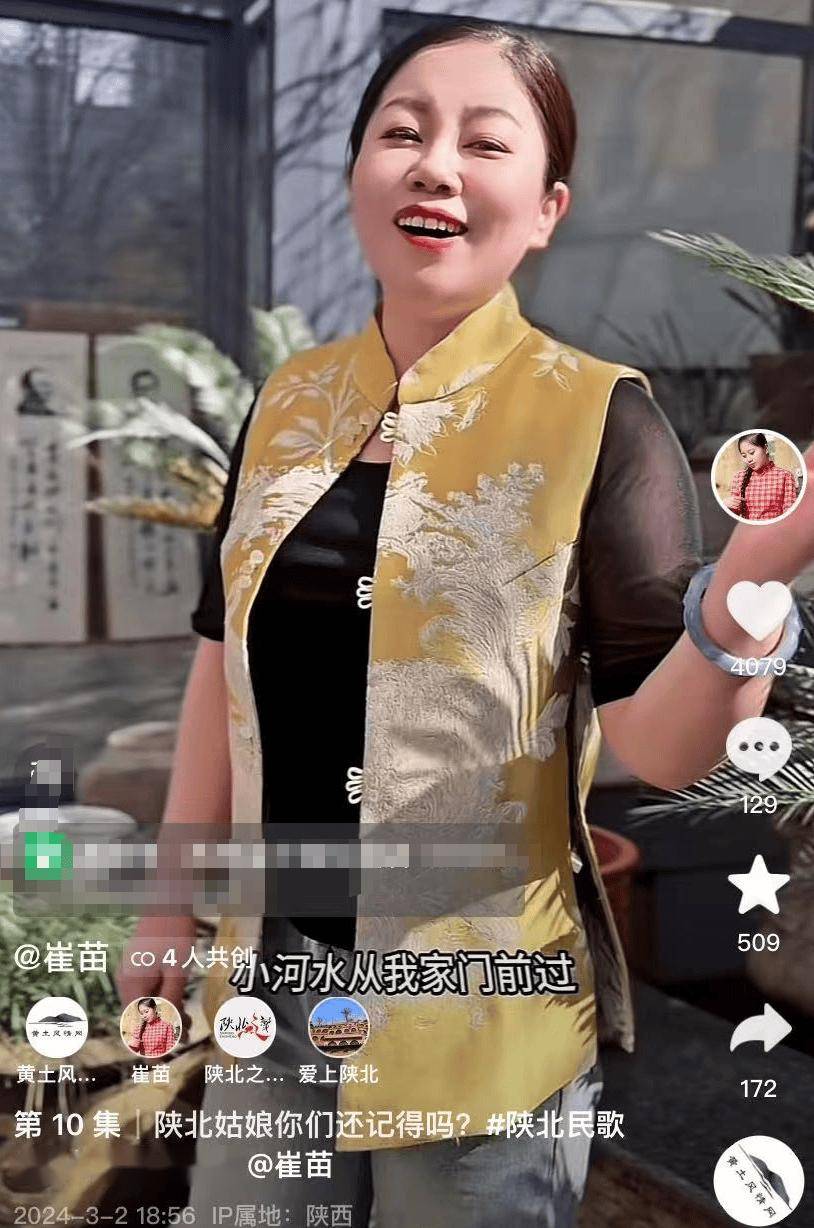Screen dimensions: 814x1228
Task: Open the comments bubble
Action: point(758,749)
